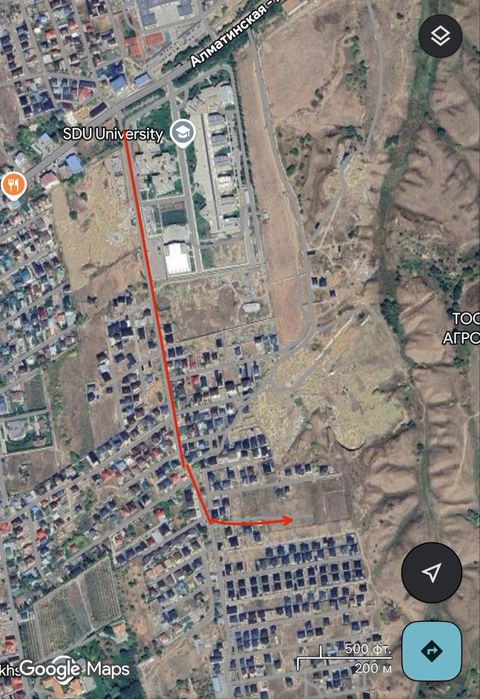Center map on my location
The image size is (480, 699).
[431, 572]
